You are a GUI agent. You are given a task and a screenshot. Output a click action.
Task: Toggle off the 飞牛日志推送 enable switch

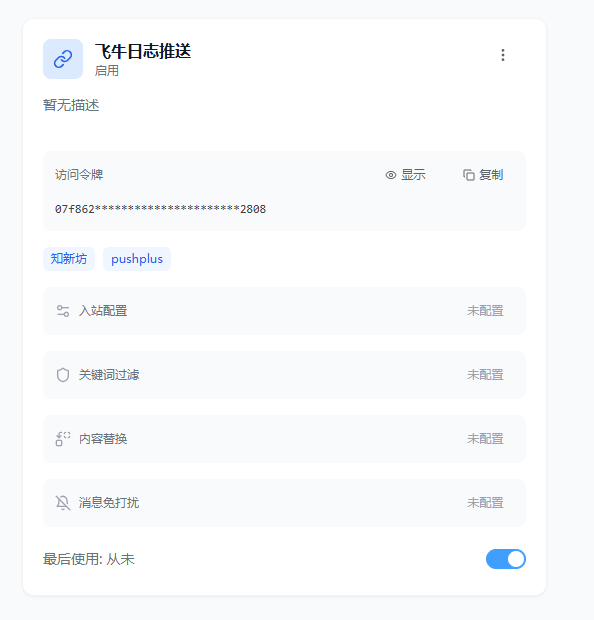click(x=506, y=559)
